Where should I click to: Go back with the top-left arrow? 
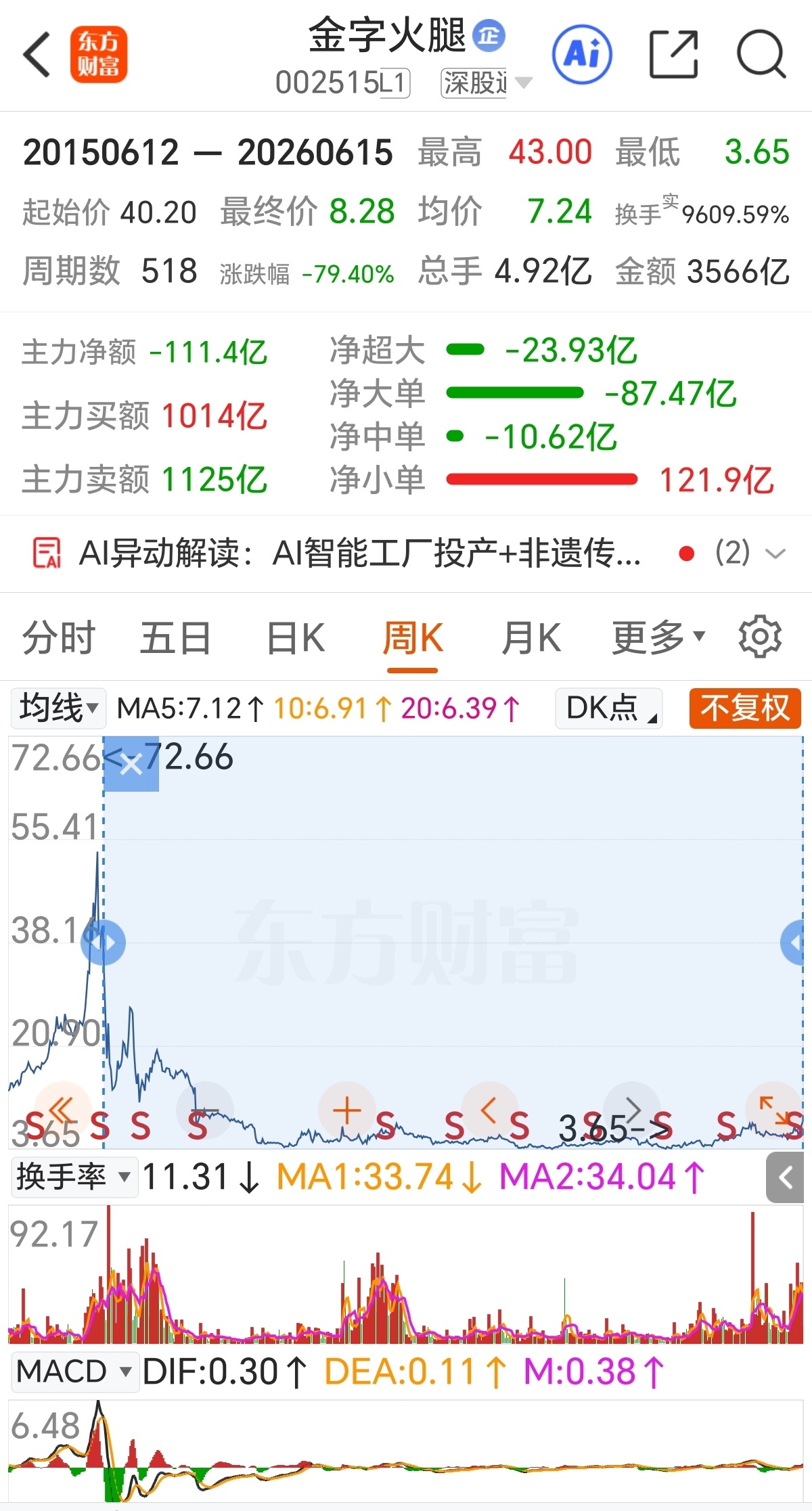(37, 55)
